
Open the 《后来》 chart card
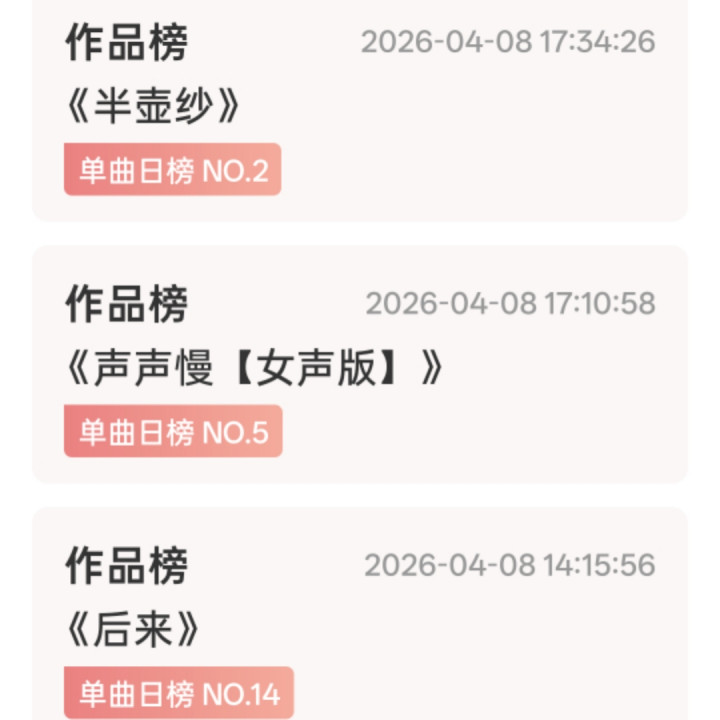click(x=360, y=613)
